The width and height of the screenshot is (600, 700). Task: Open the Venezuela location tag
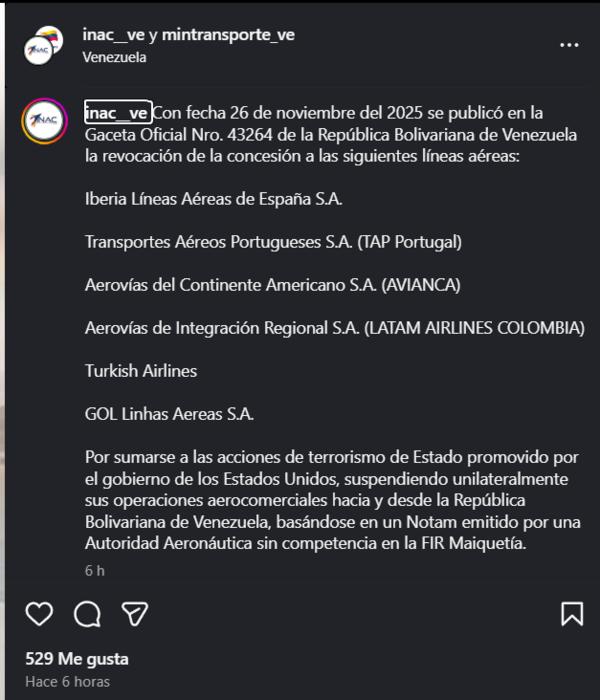(115, 57)
